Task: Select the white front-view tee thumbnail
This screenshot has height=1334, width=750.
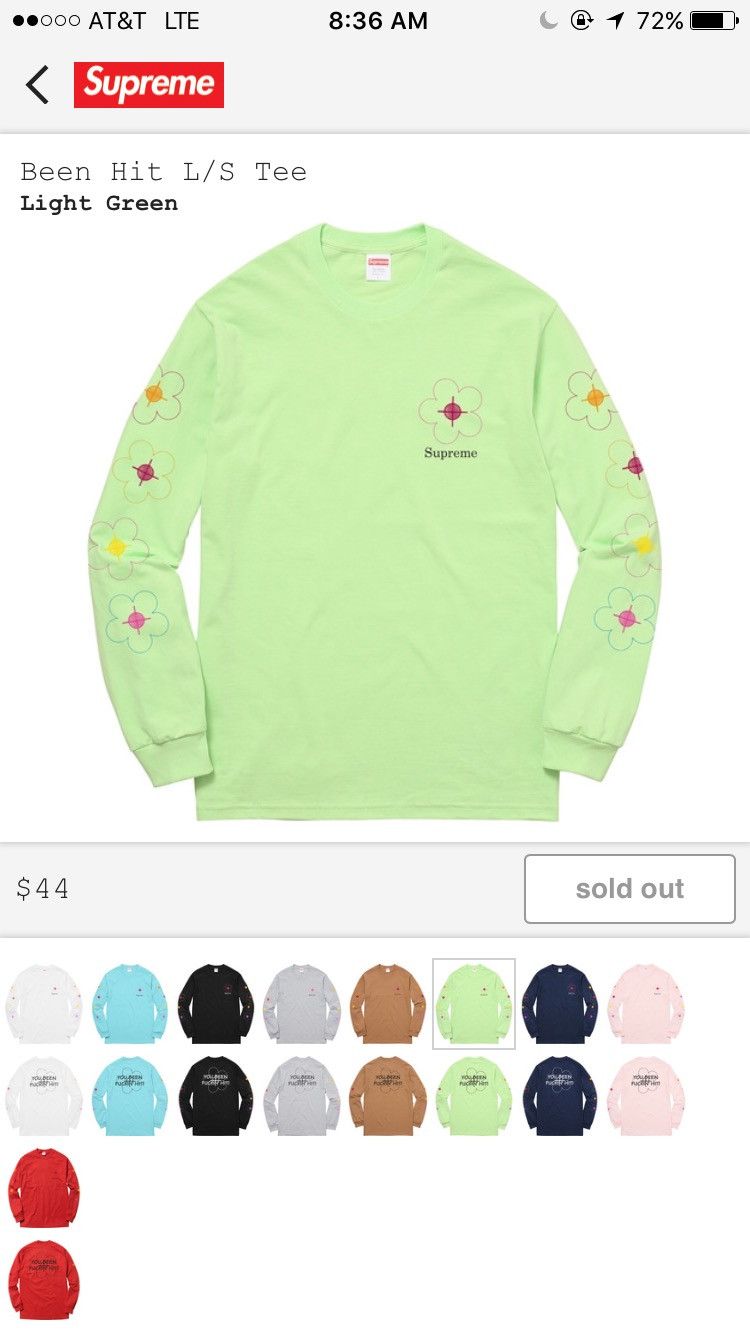Action: point(44,1004)
